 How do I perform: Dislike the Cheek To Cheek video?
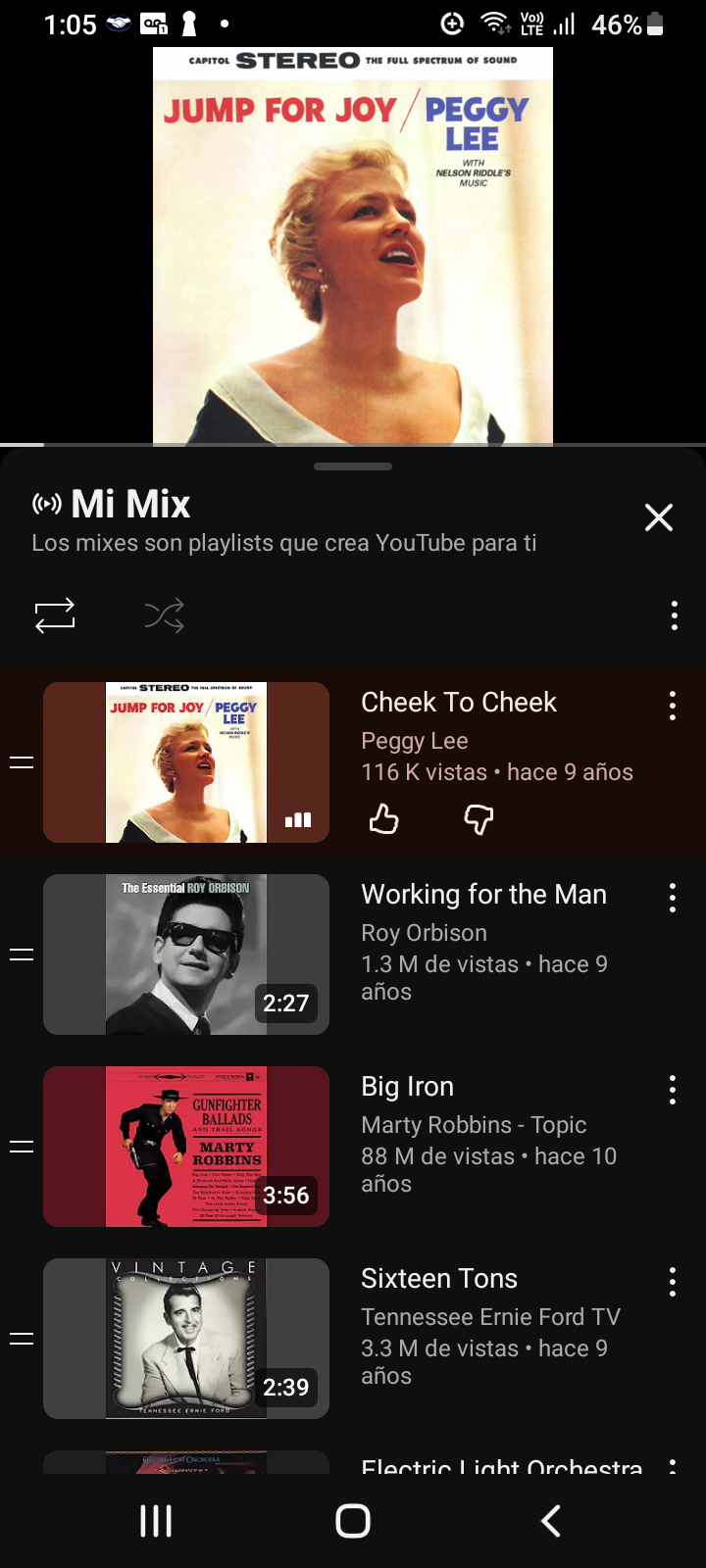[479, 818]
